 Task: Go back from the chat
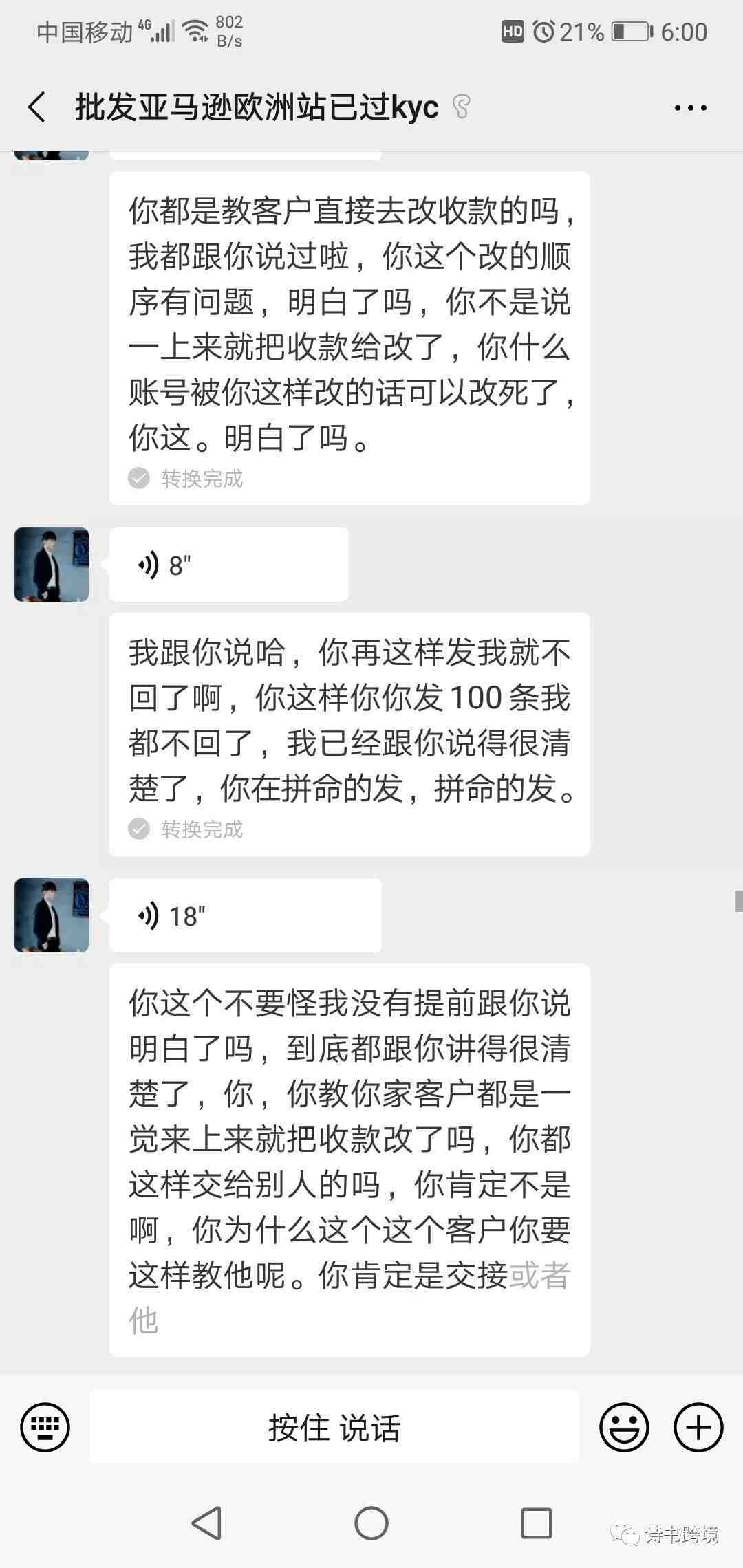click(37, 107)
